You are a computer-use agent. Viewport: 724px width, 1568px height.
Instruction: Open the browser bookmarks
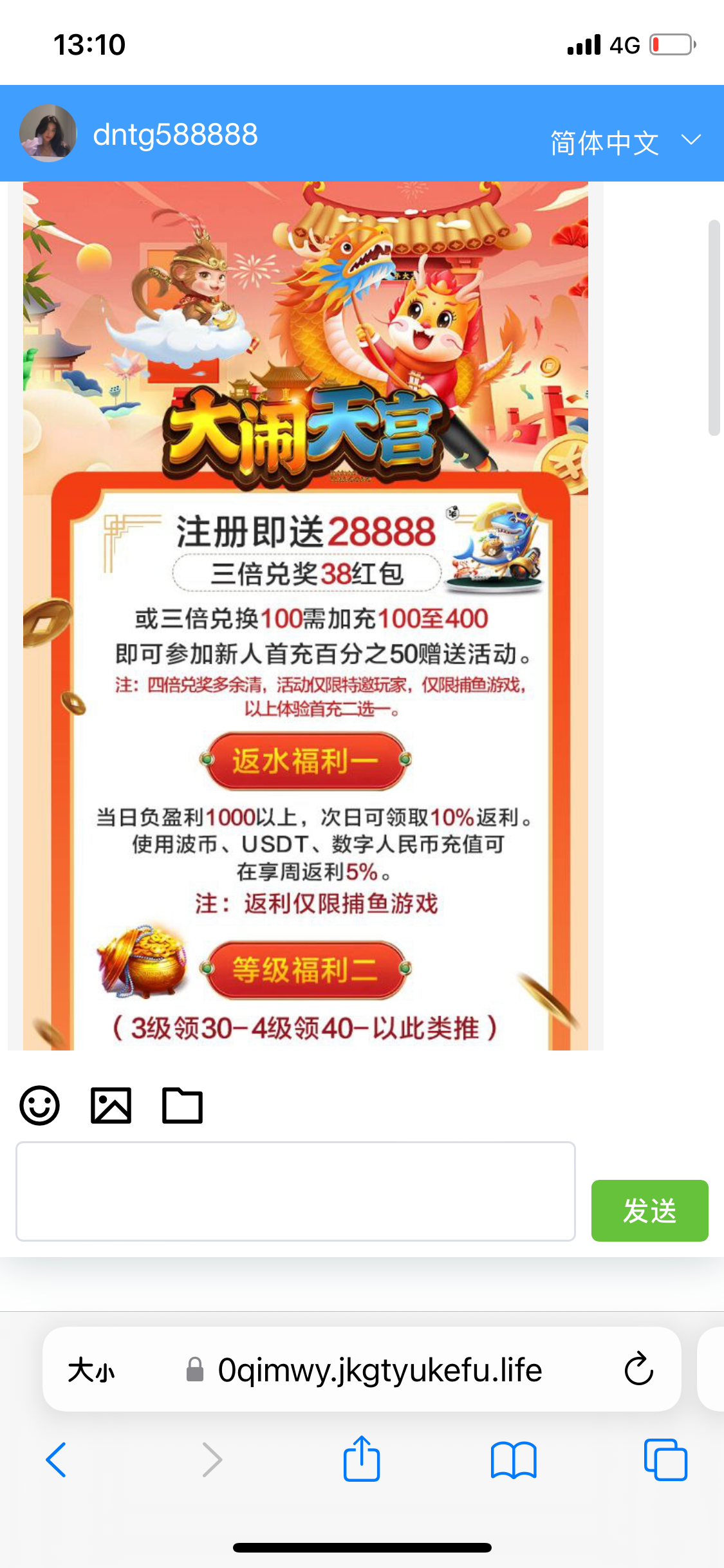coord(513,1460)
